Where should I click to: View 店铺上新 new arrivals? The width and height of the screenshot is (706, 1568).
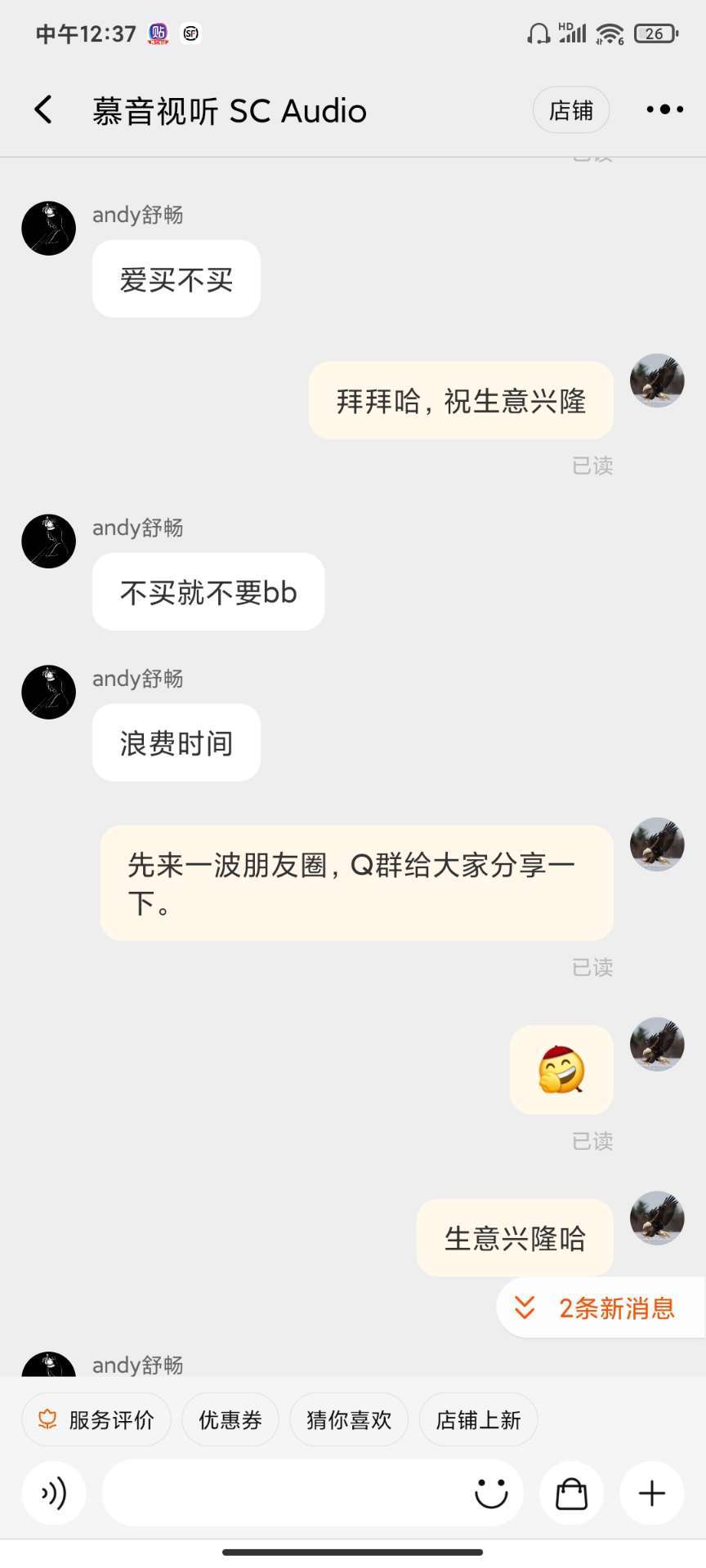coord(478,1420)
